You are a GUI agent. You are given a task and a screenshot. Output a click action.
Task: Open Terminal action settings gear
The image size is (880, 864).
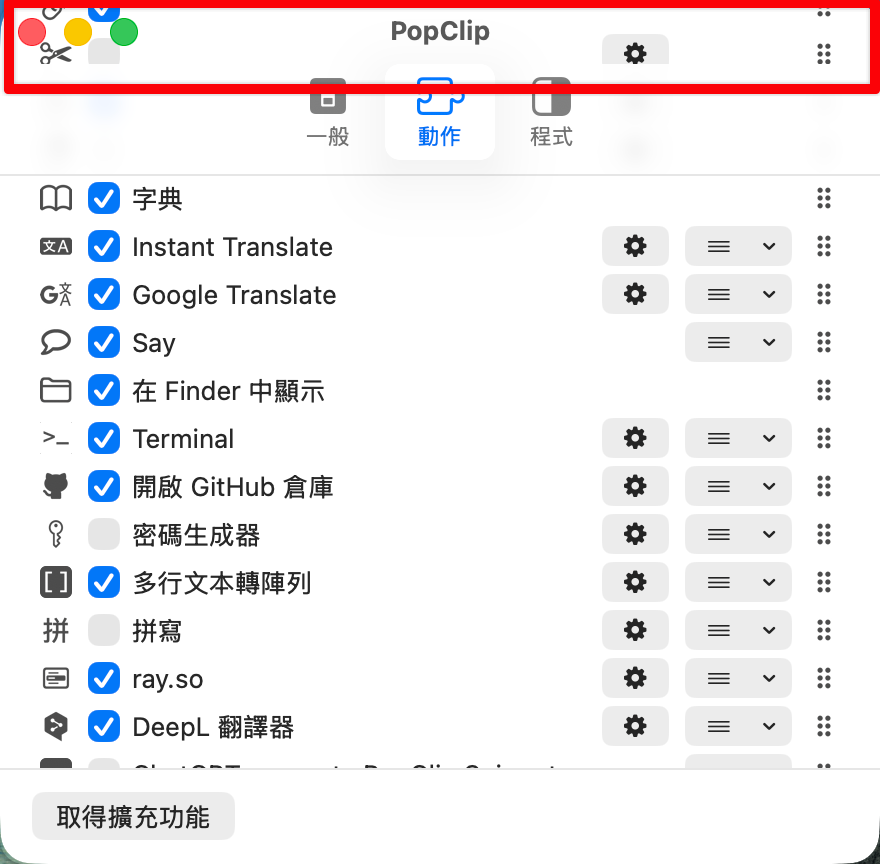(635, 439)
